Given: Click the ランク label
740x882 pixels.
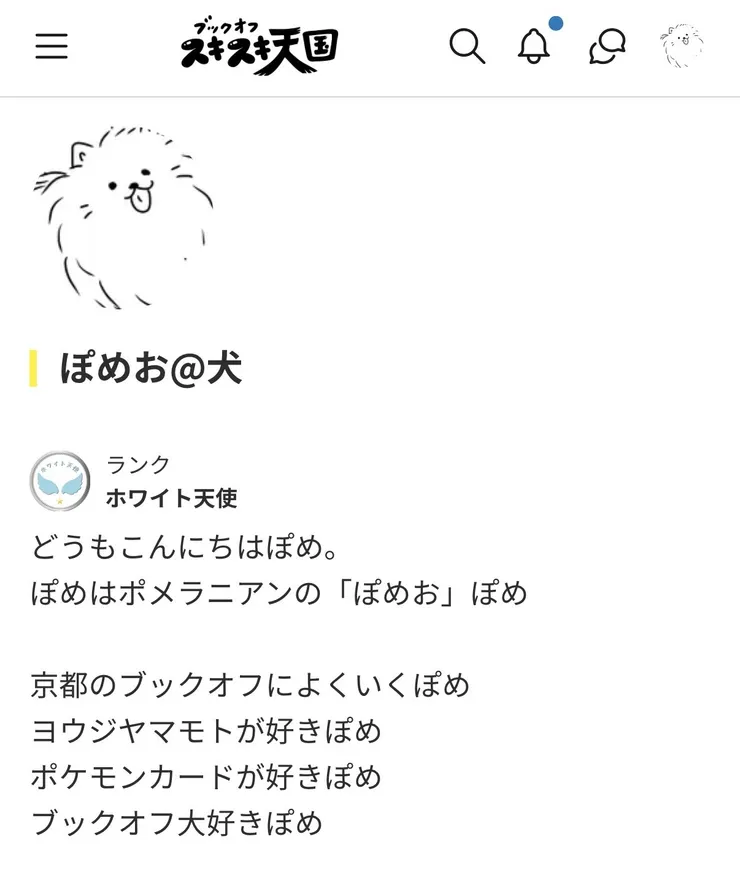Looking at the screenshot, I should pyautogui.click(x=139, y=463).
